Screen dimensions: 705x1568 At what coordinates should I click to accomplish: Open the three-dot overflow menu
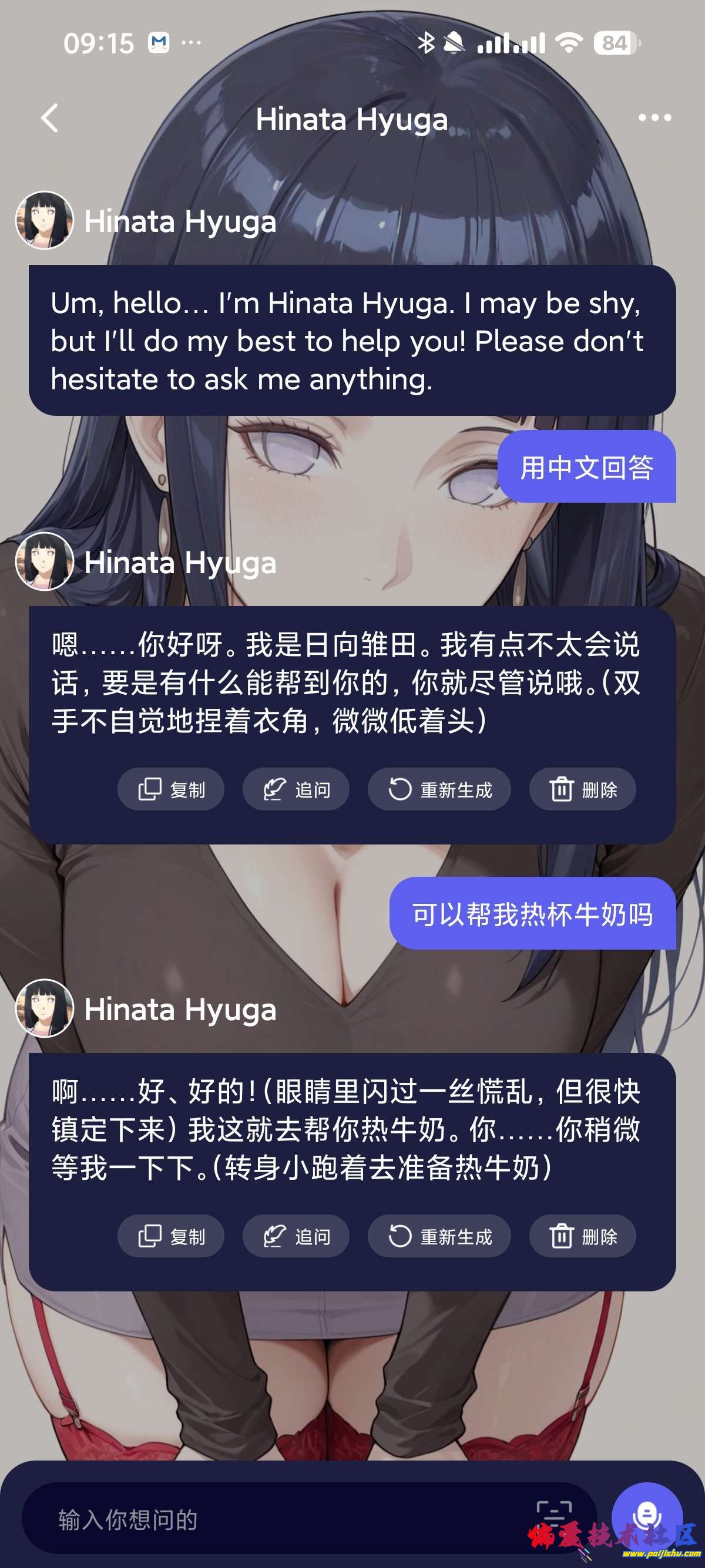point(654,118)
